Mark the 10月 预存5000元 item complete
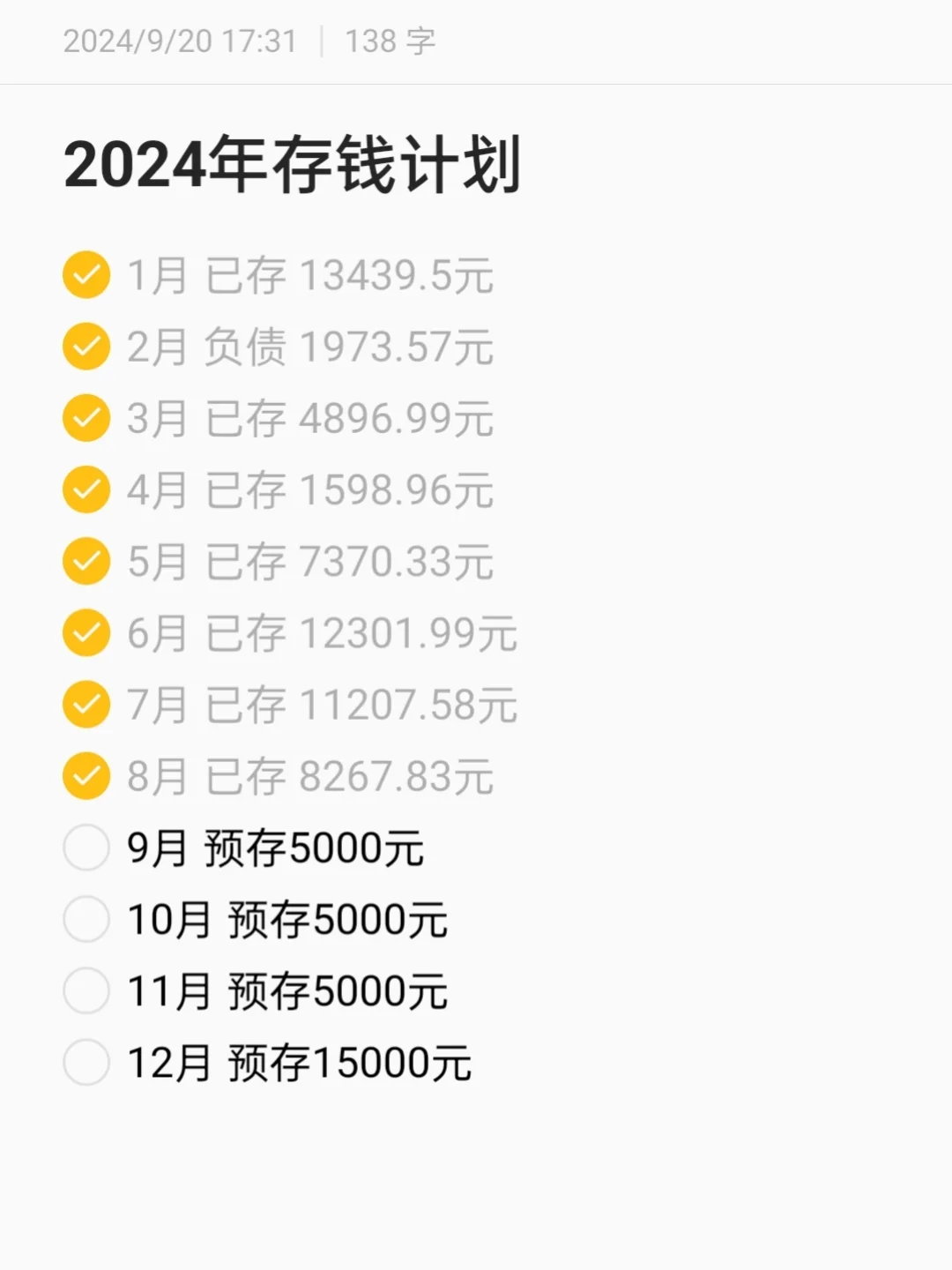Image resolution: width=952 pixels, height=1270 pixels. (85, 919)
